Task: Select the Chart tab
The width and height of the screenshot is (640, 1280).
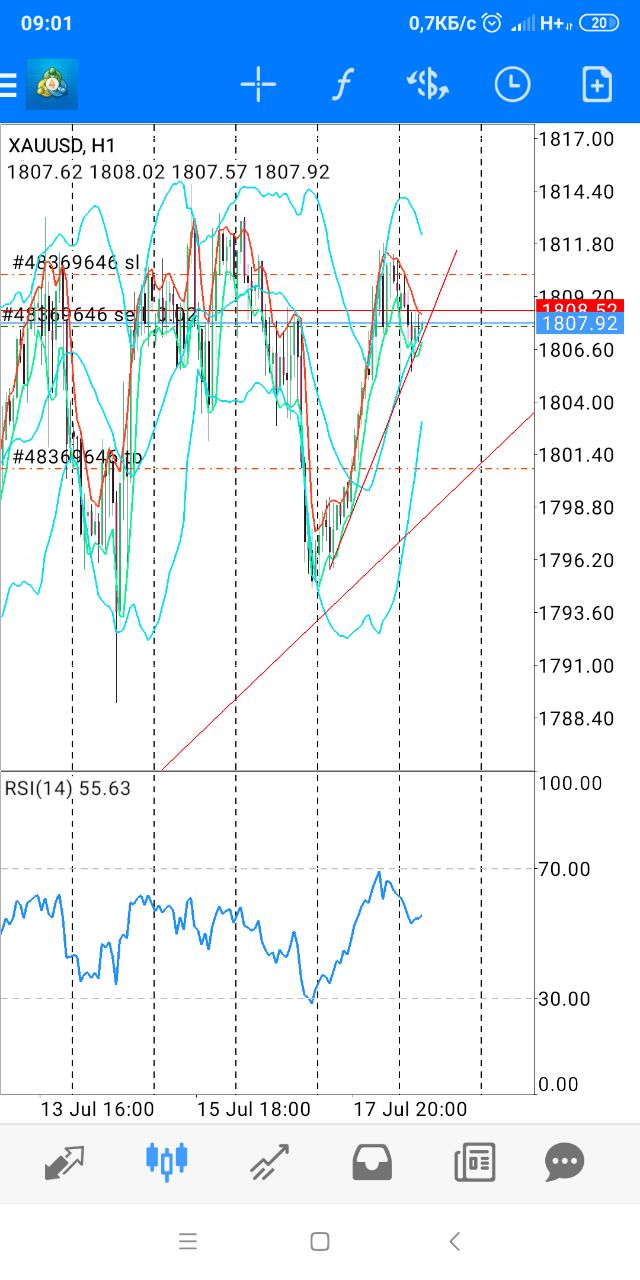Action: [167, 1161]
